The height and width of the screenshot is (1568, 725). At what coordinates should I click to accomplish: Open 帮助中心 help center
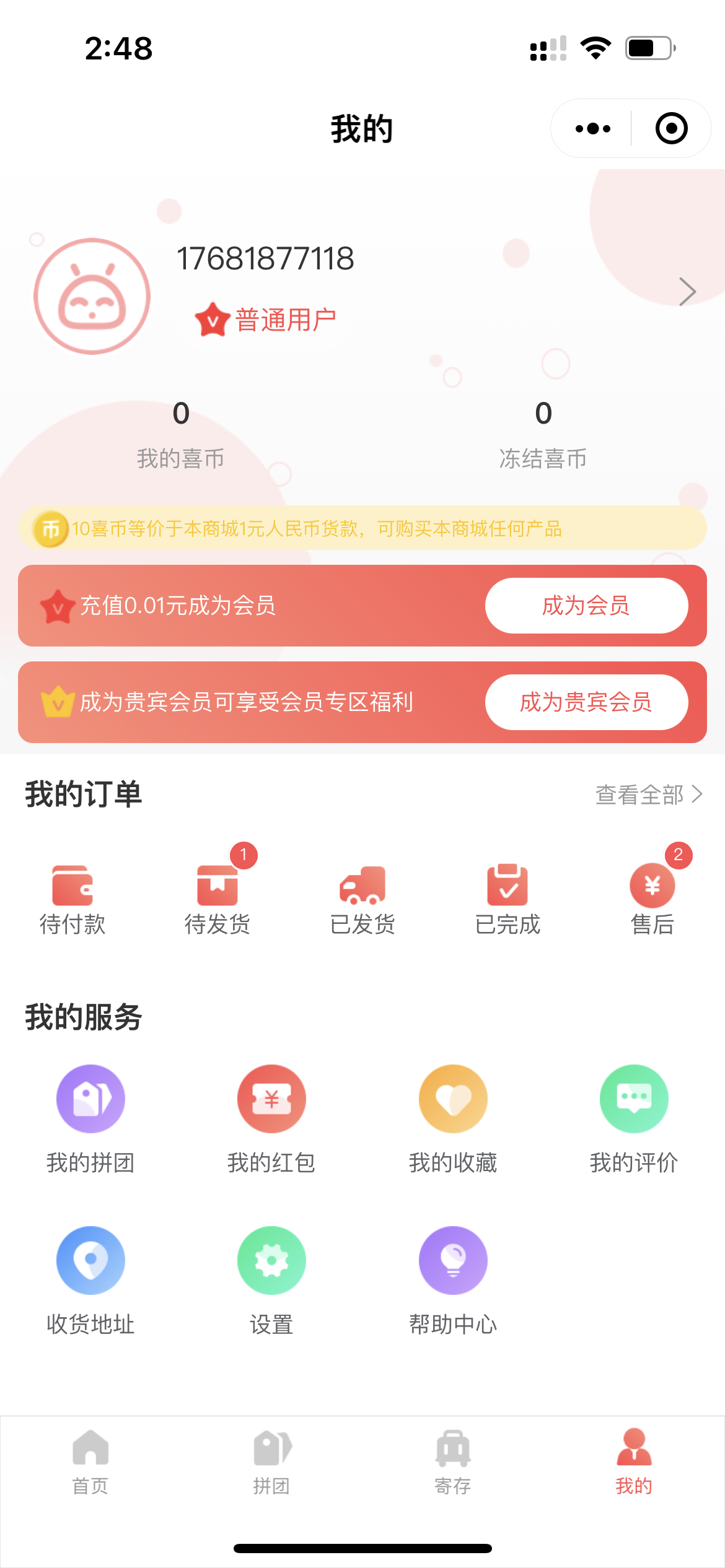pyautogui.click(x=453, y=1279)
